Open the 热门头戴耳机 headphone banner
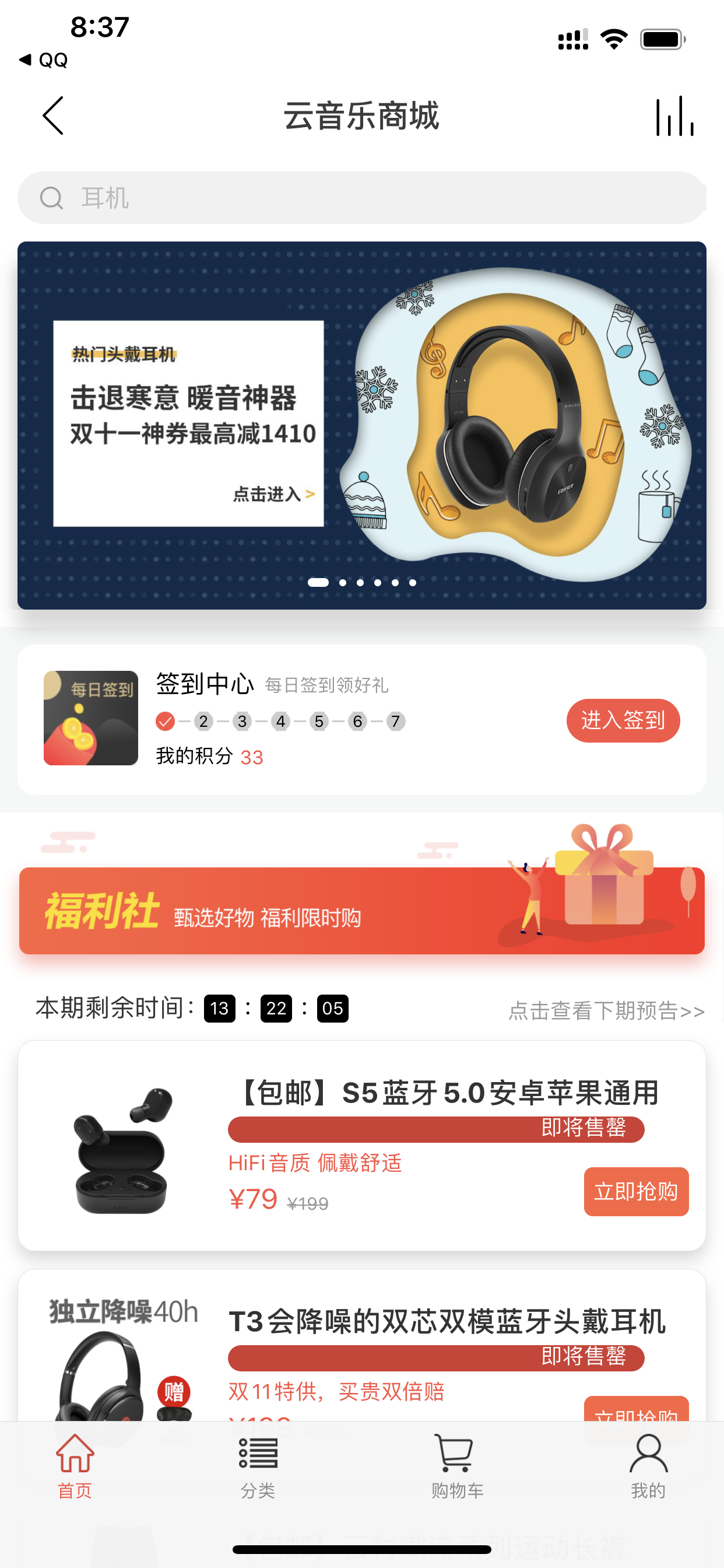 362,425
